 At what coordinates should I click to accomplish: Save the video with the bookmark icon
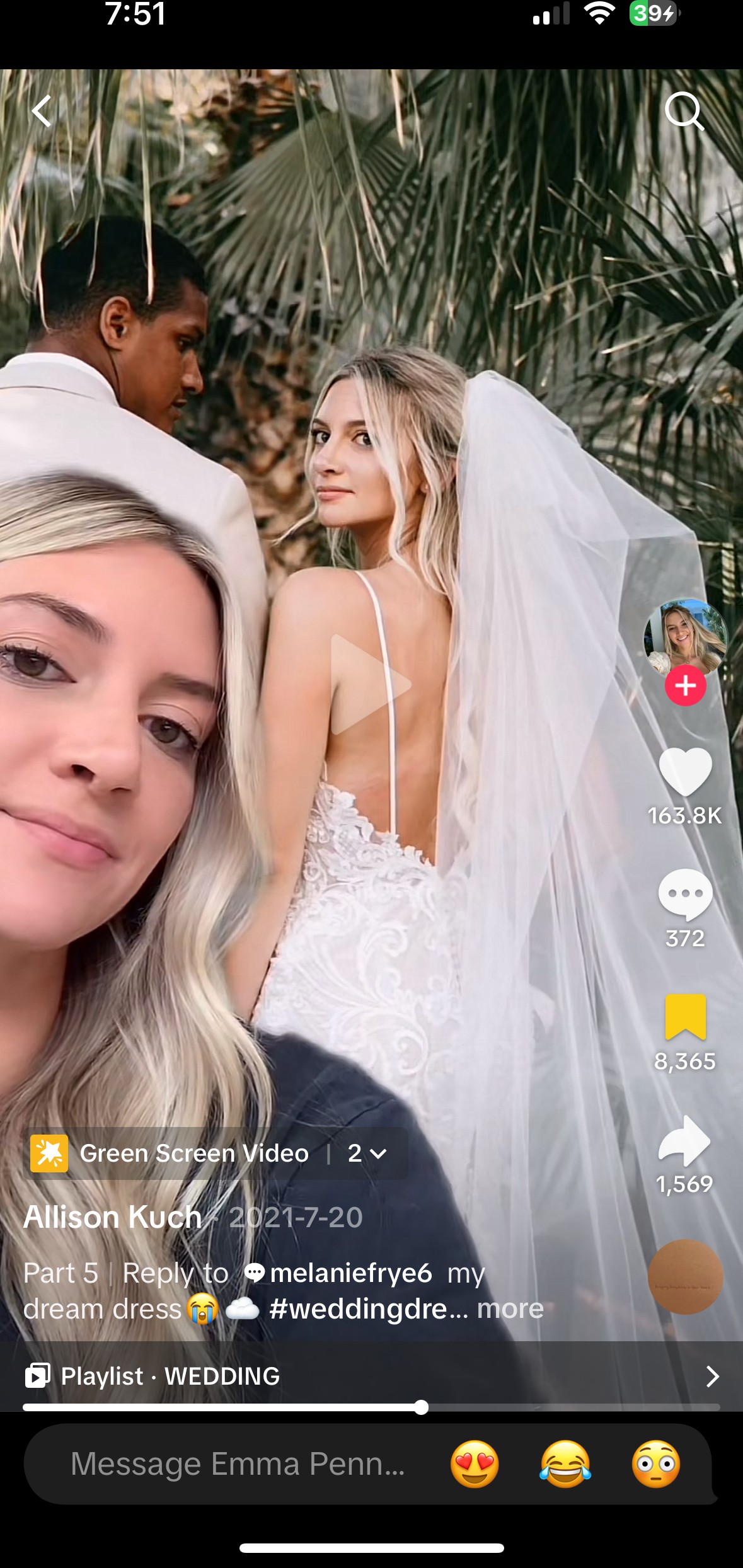(686, 1017)
